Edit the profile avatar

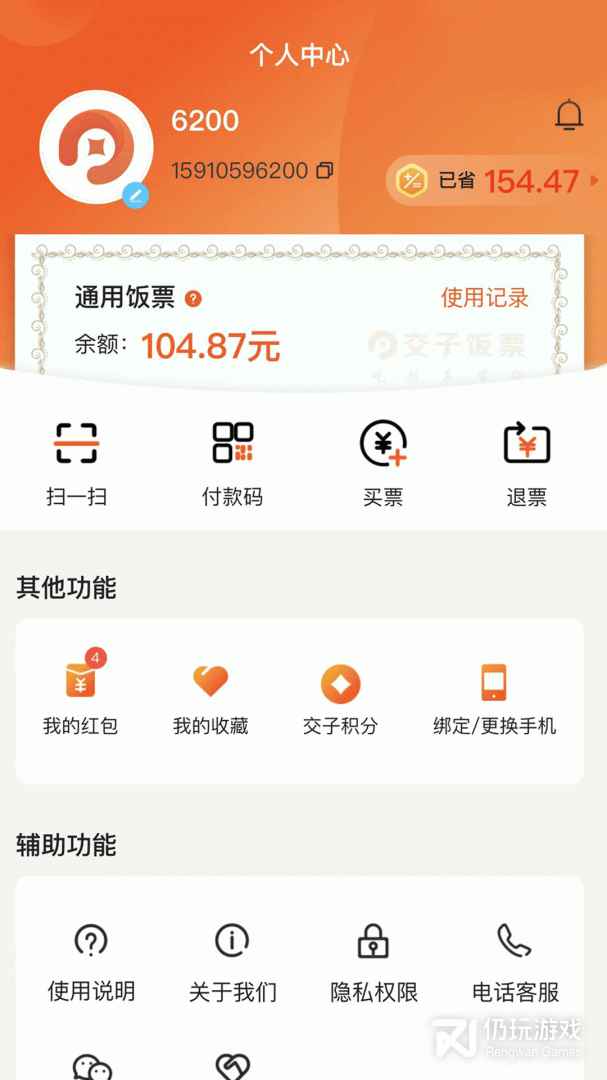tap(136, 196)
